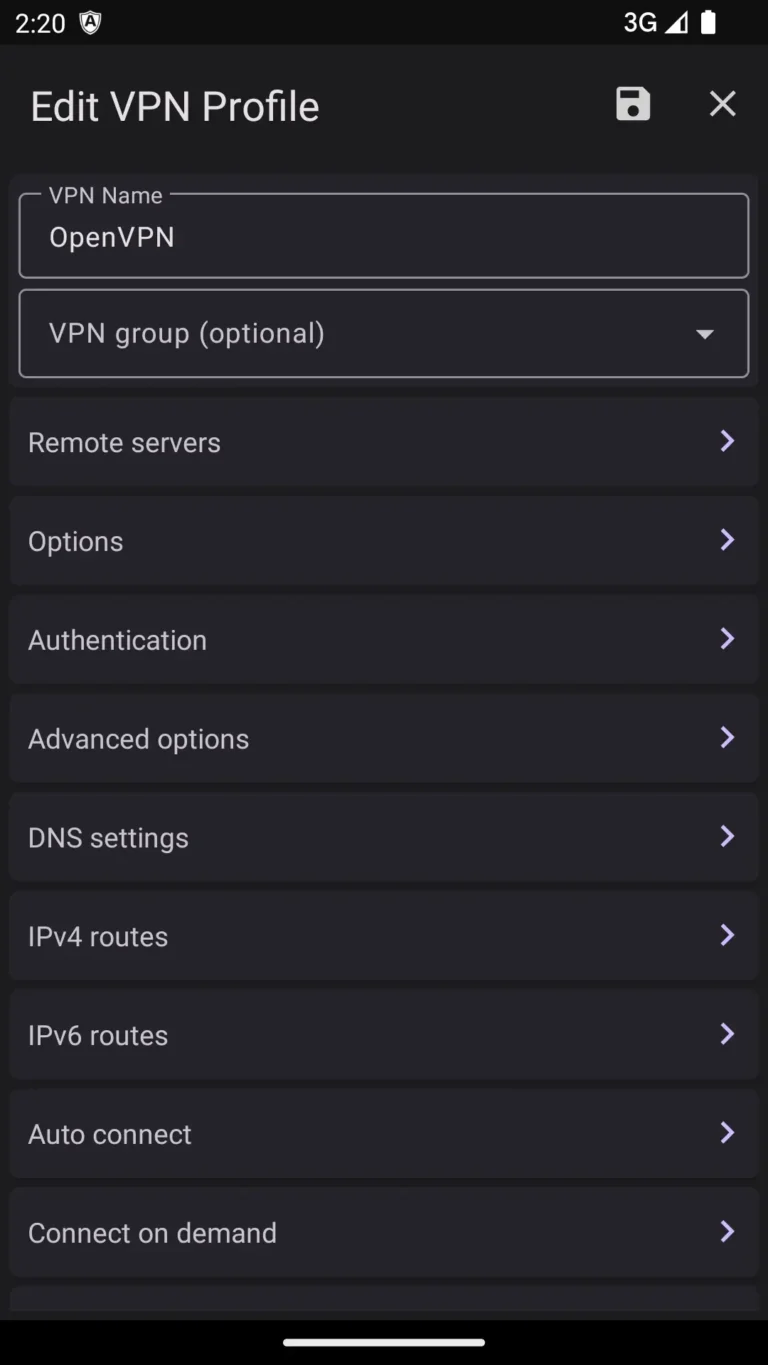768x1365 pixels.
Task: Tap the gesture navigation handle
Action: coord(384,1343)
